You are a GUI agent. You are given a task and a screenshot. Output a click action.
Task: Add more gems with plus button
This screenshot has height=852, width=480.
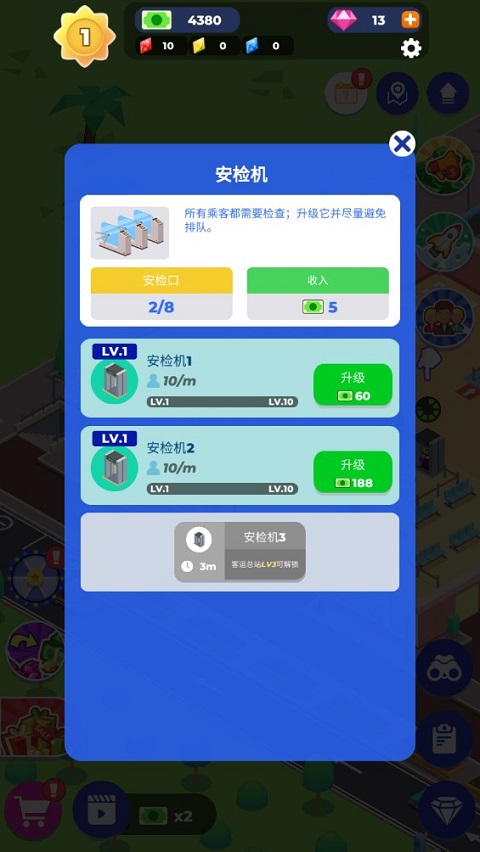point(410,20)
